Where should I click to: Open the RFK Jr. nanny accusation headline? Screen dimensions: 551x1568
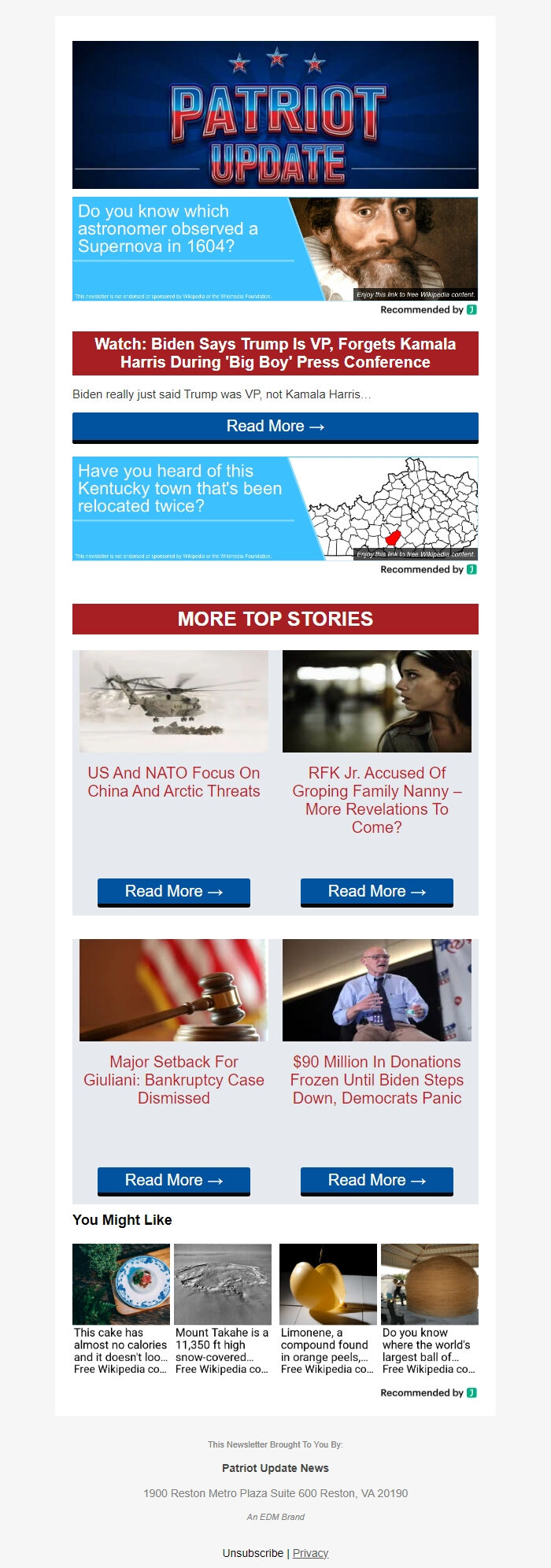pos(377,800)
